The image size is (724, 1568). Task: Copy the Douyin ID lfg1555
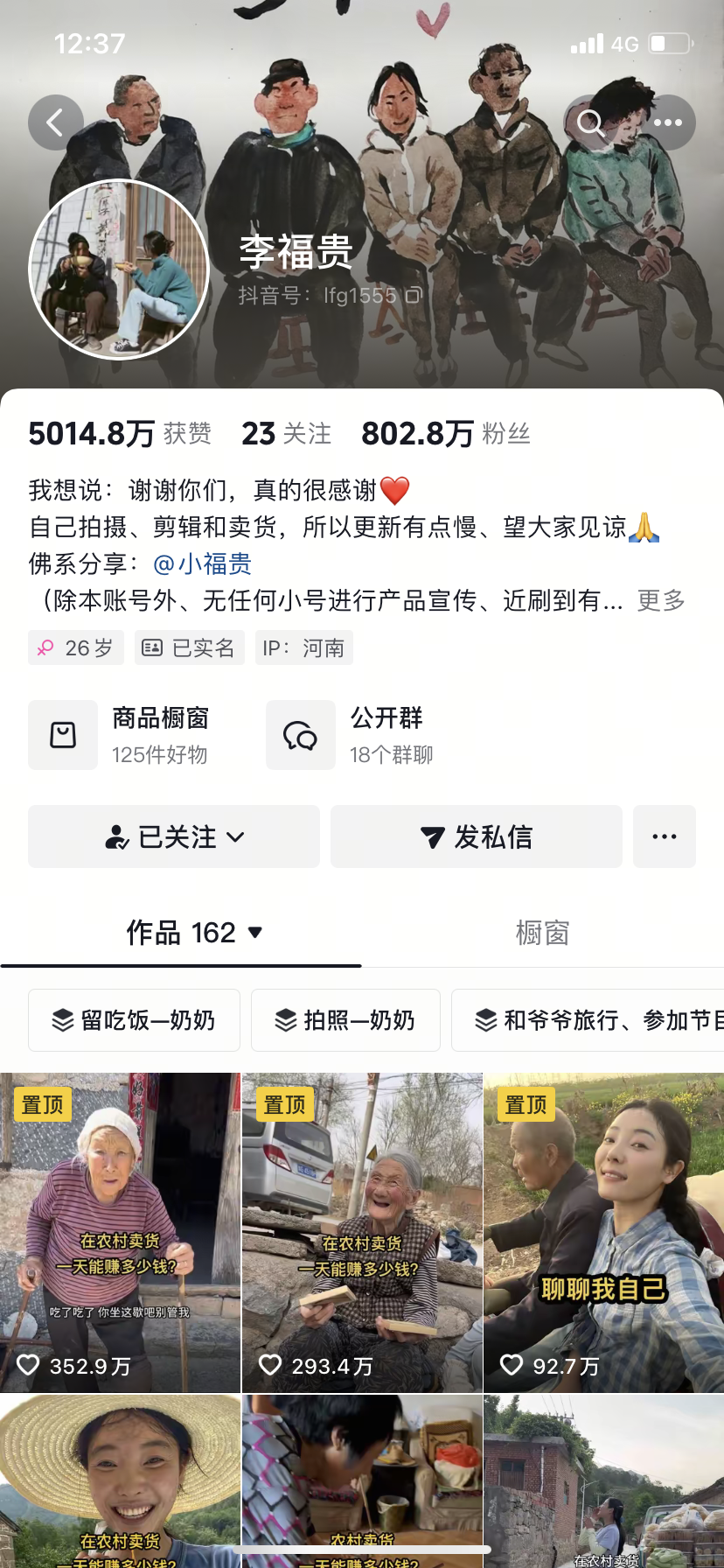414,296
